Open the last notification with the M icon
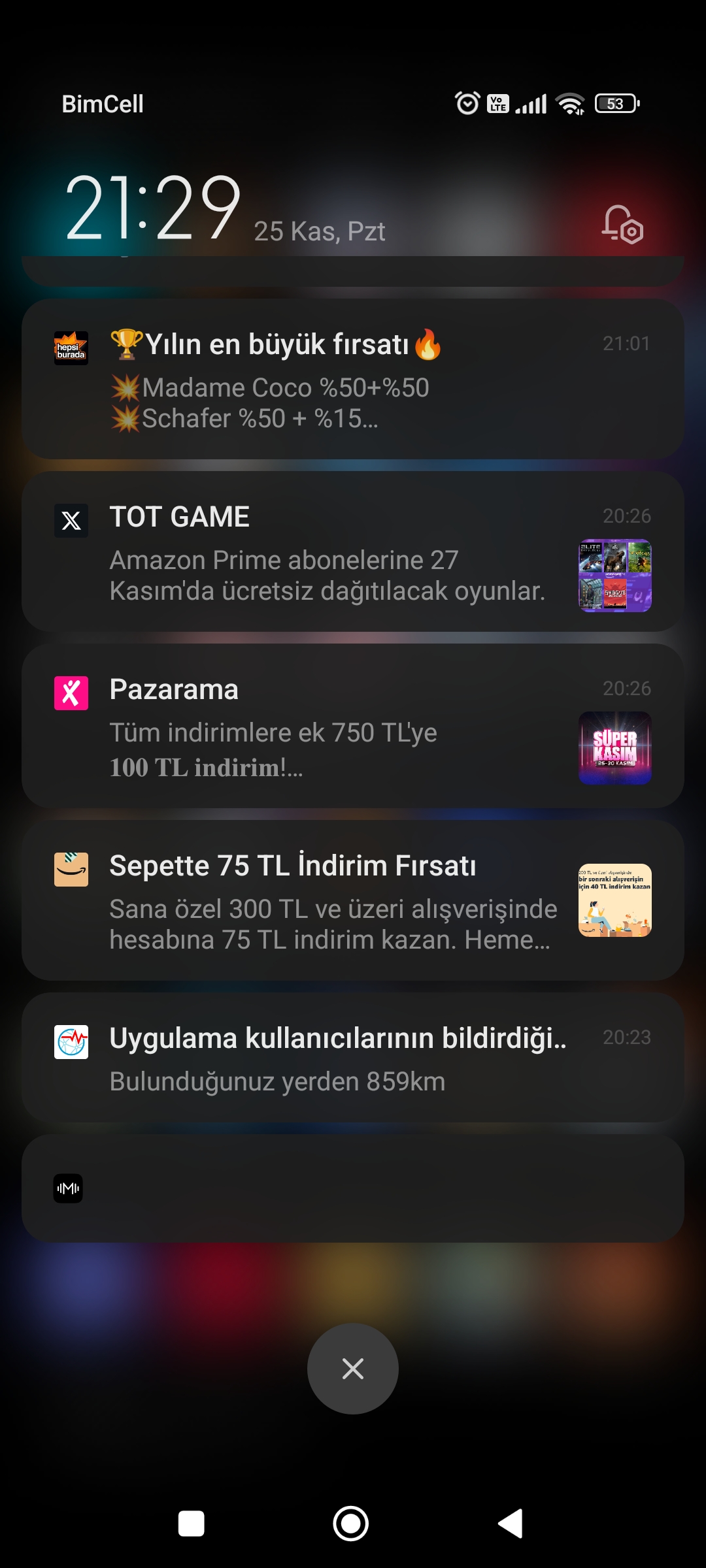The image size is (706, 1568). point(353,1188)
